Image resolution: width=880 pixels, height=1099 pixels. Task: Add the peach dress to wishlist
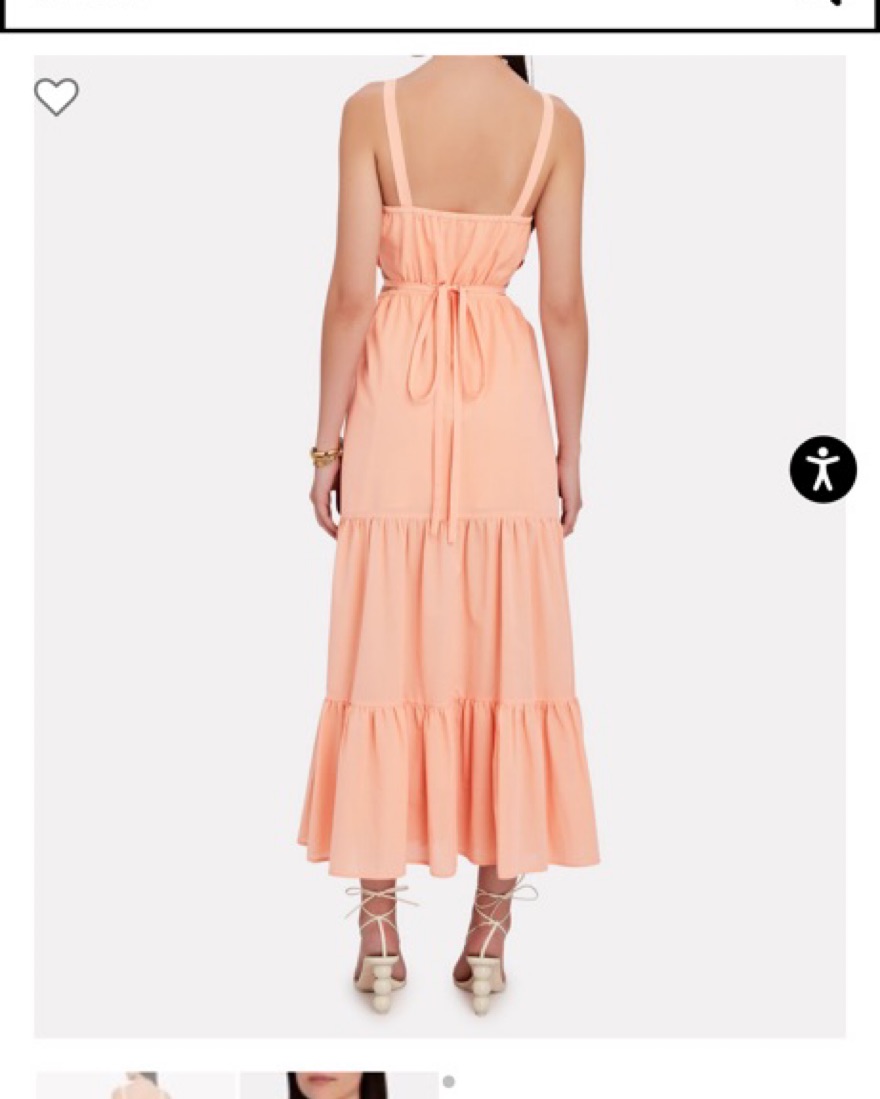coord(56,96)
